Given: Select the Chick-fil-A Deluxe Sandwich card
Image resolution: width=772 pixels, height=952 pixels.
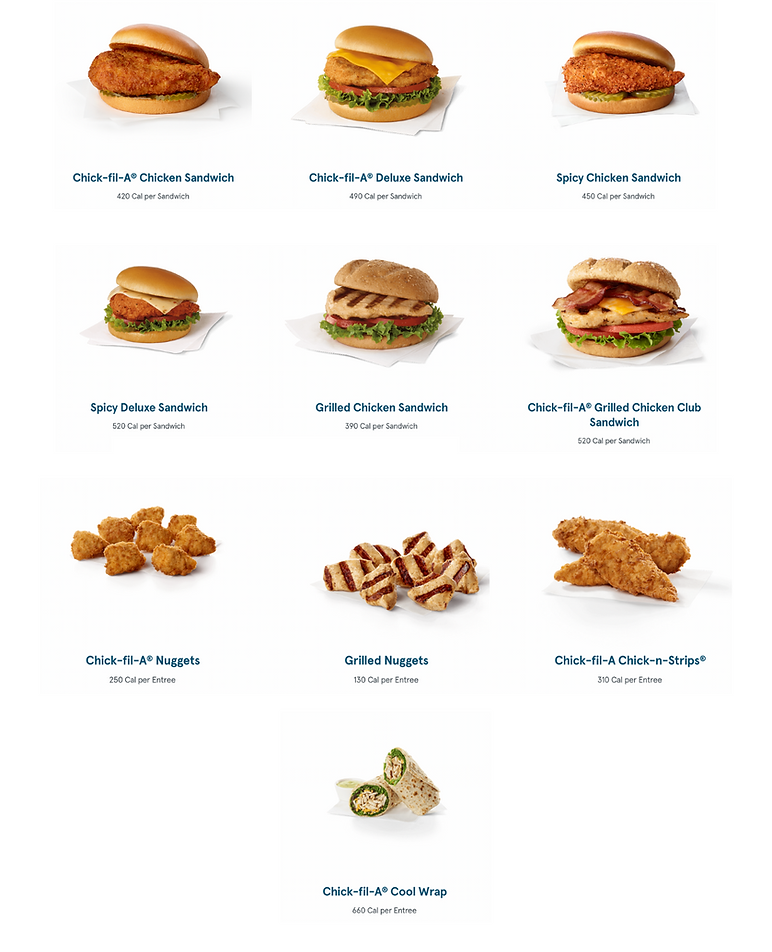Looking at the screenshot, I should coord(385,178).
